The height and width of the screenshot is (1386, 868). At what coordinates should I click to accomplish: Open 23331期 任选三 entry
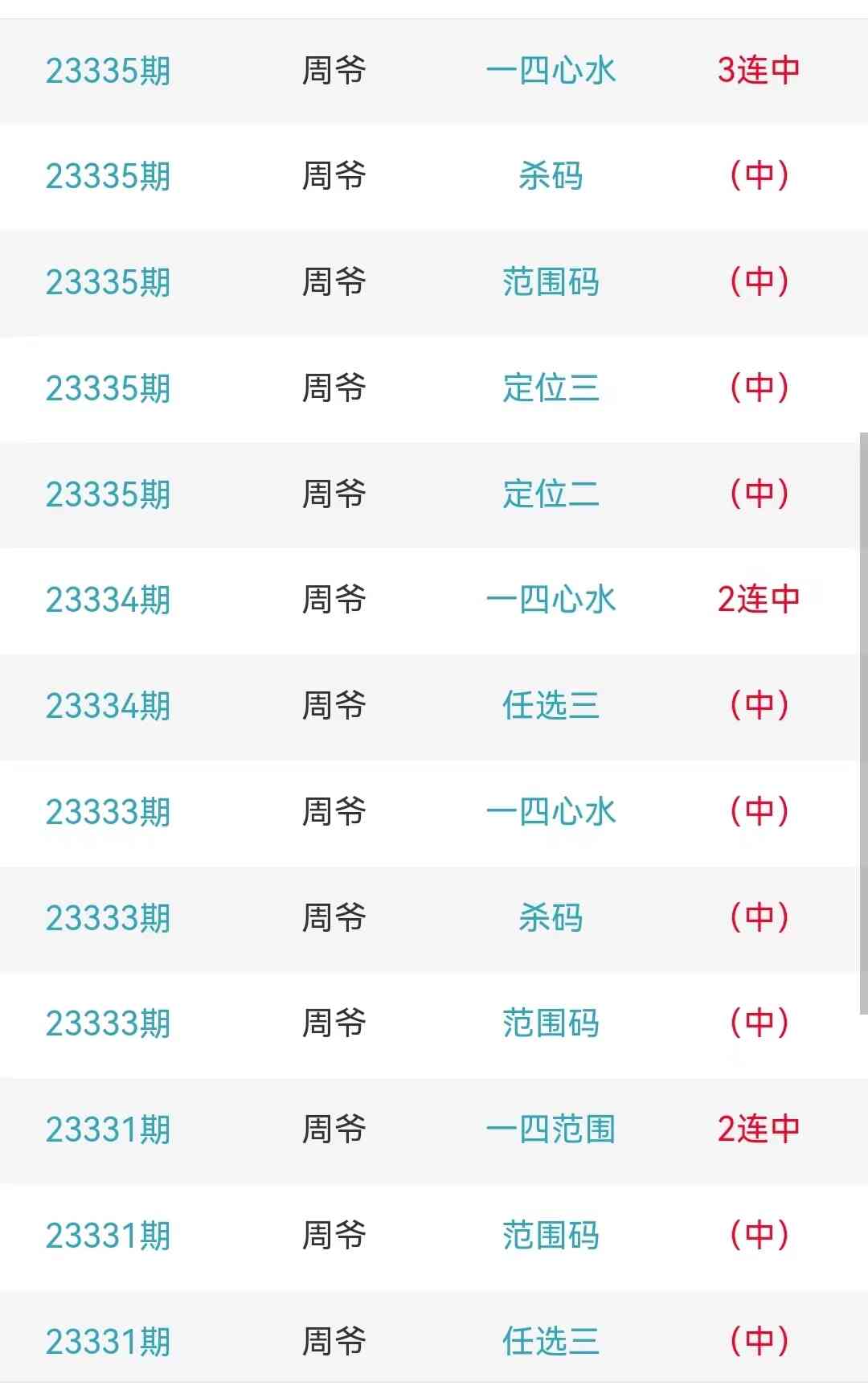point(551,1341)
